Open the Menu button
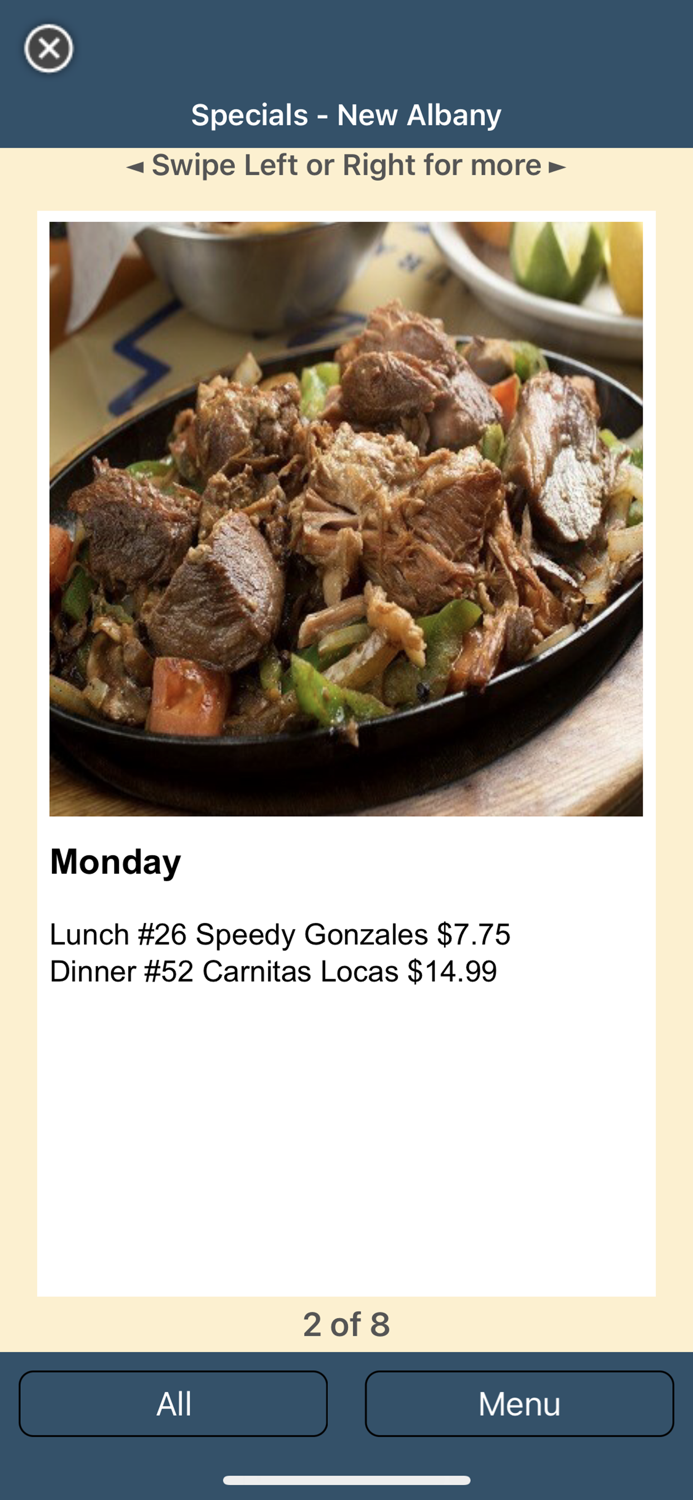This screenshot has height=1500, width=693. click(519, 1403)
